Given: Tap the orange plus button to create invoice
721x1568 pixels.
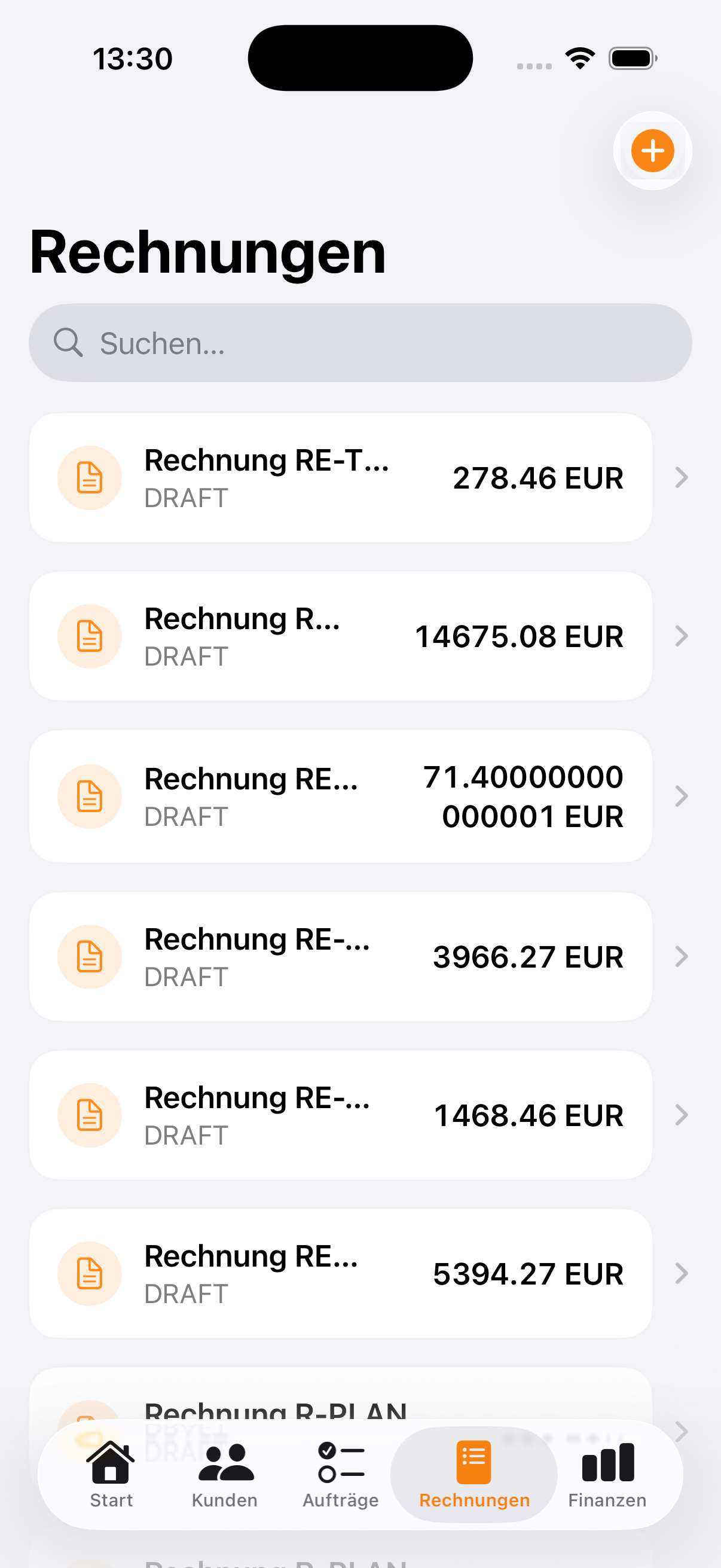Looking at the screenshot, I should coord(652,151).
